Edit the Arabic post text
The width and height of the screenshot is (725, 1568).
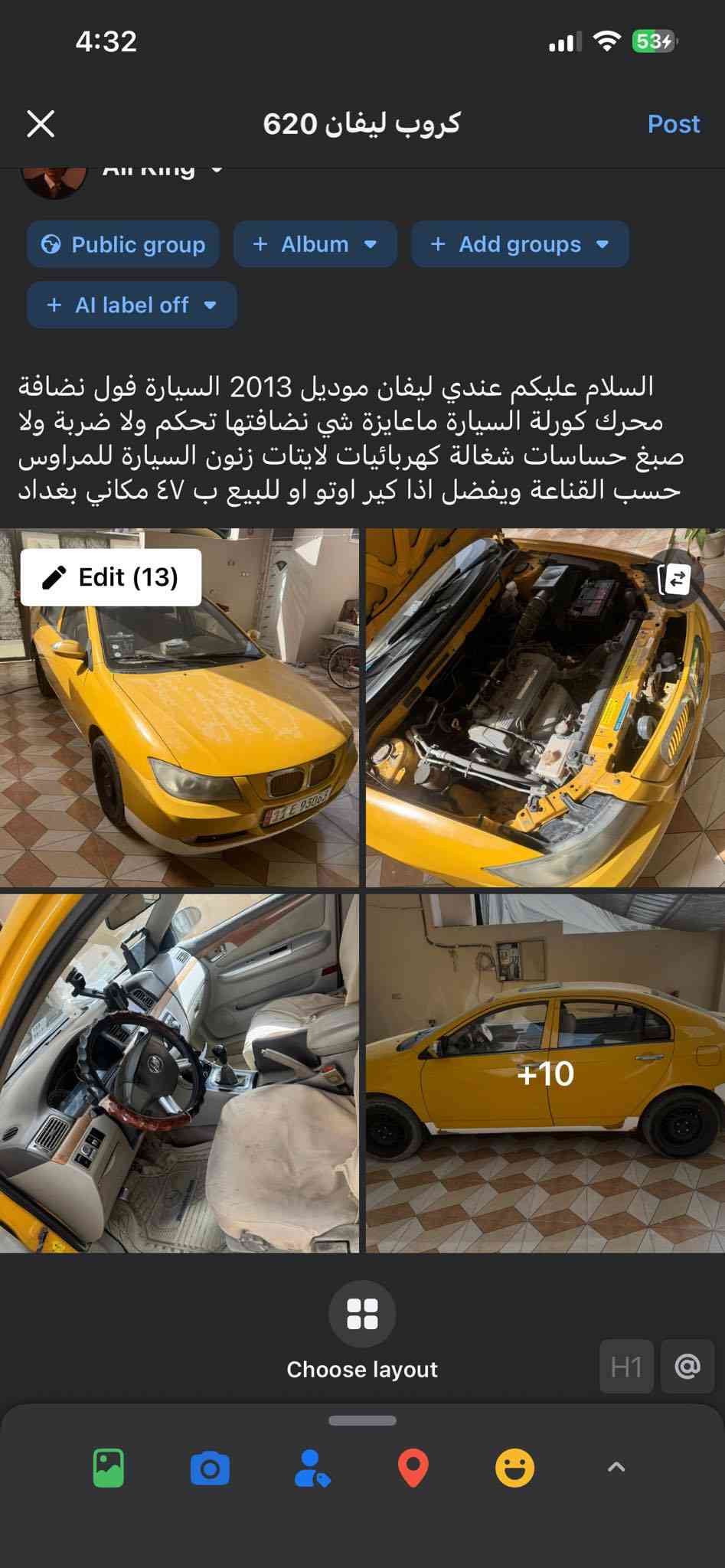[352, 438]
